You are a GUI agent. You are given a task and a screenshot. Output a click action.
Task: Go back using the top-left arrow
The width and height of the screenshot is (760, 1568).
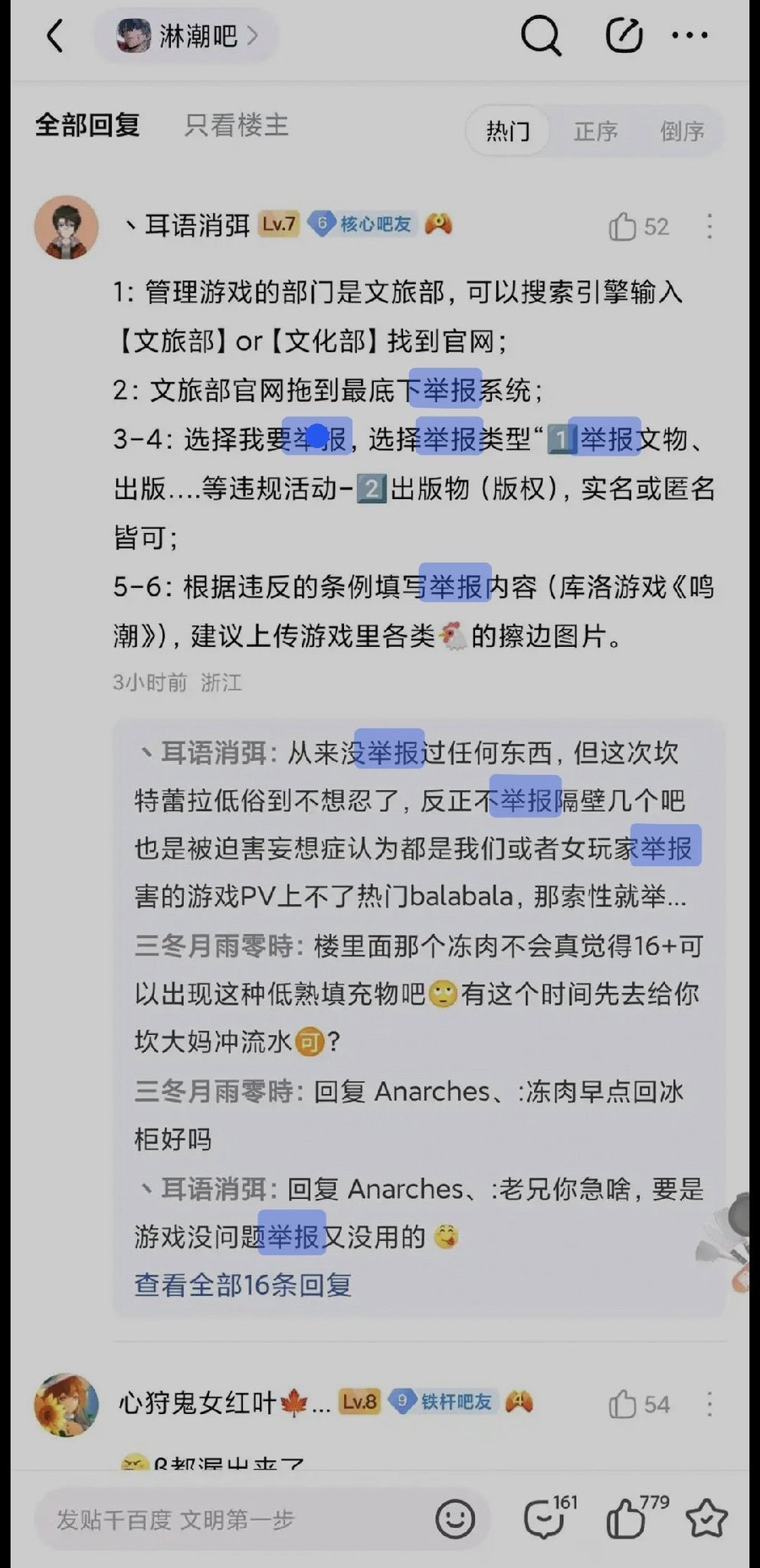[x=55, y=36]
